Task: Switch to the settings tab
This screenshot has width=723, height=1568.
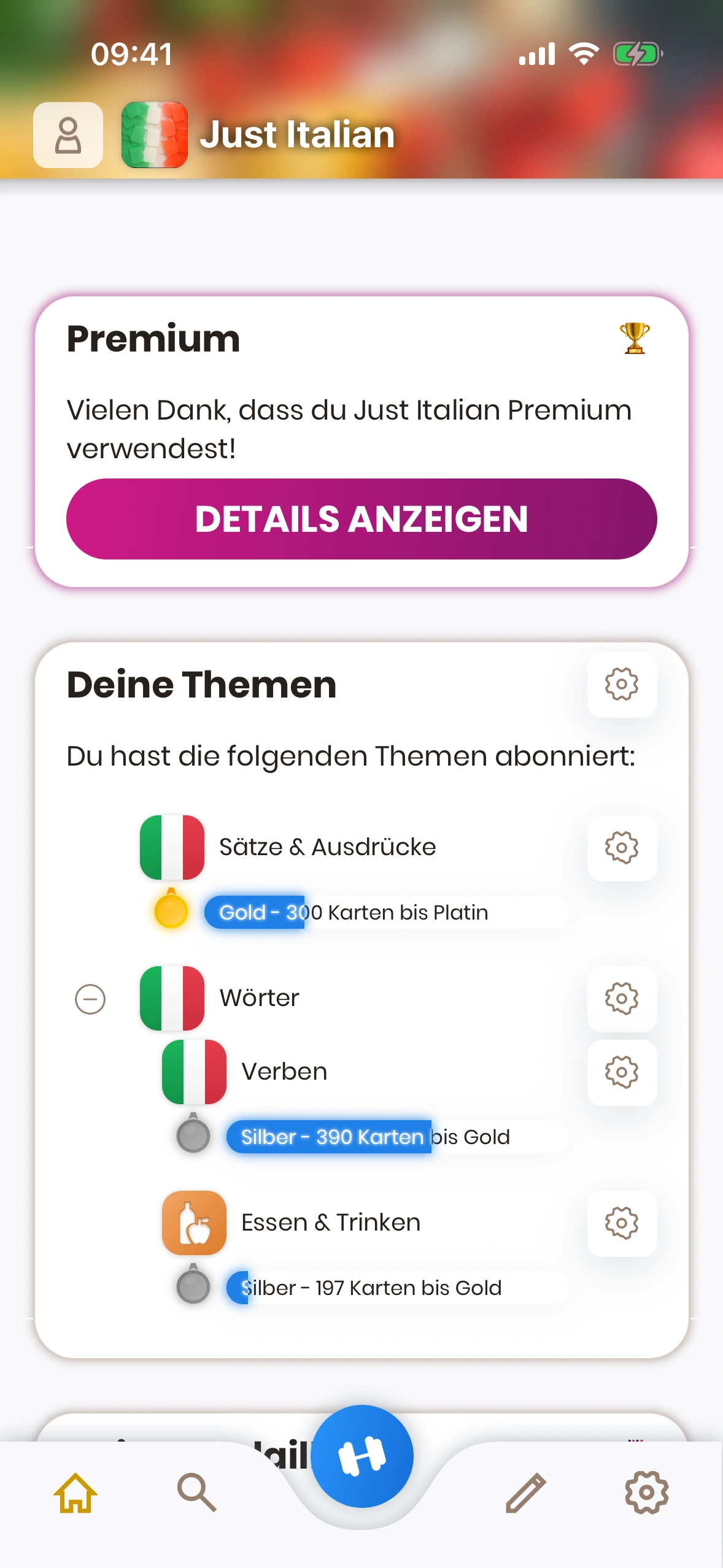Action: pyautogui.click(x=646, y=1493)
